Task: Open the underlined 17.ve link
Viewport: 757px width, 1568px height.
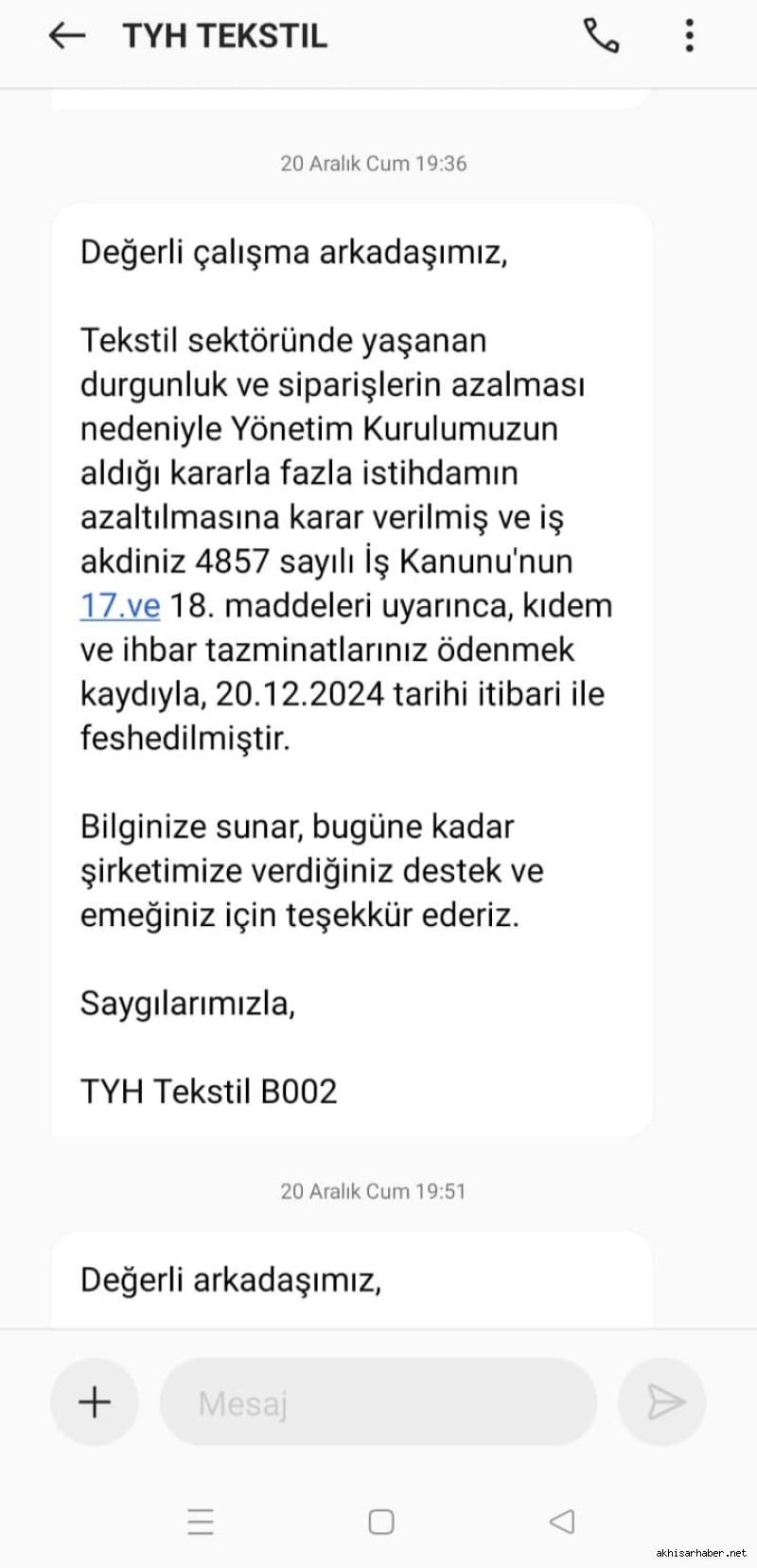Action: pos(120,605)
